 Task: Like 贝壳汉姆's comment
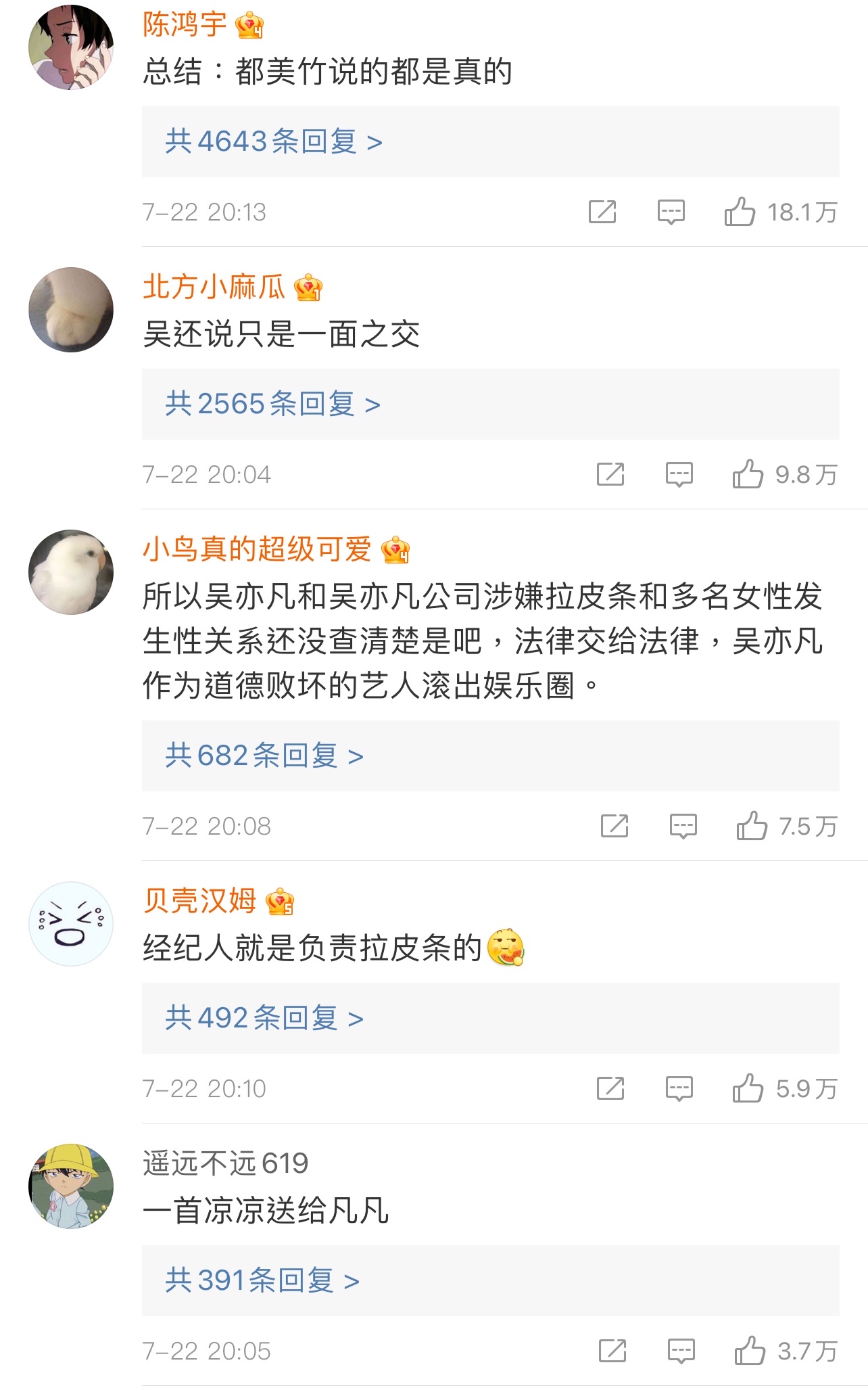coord(748,1088)
